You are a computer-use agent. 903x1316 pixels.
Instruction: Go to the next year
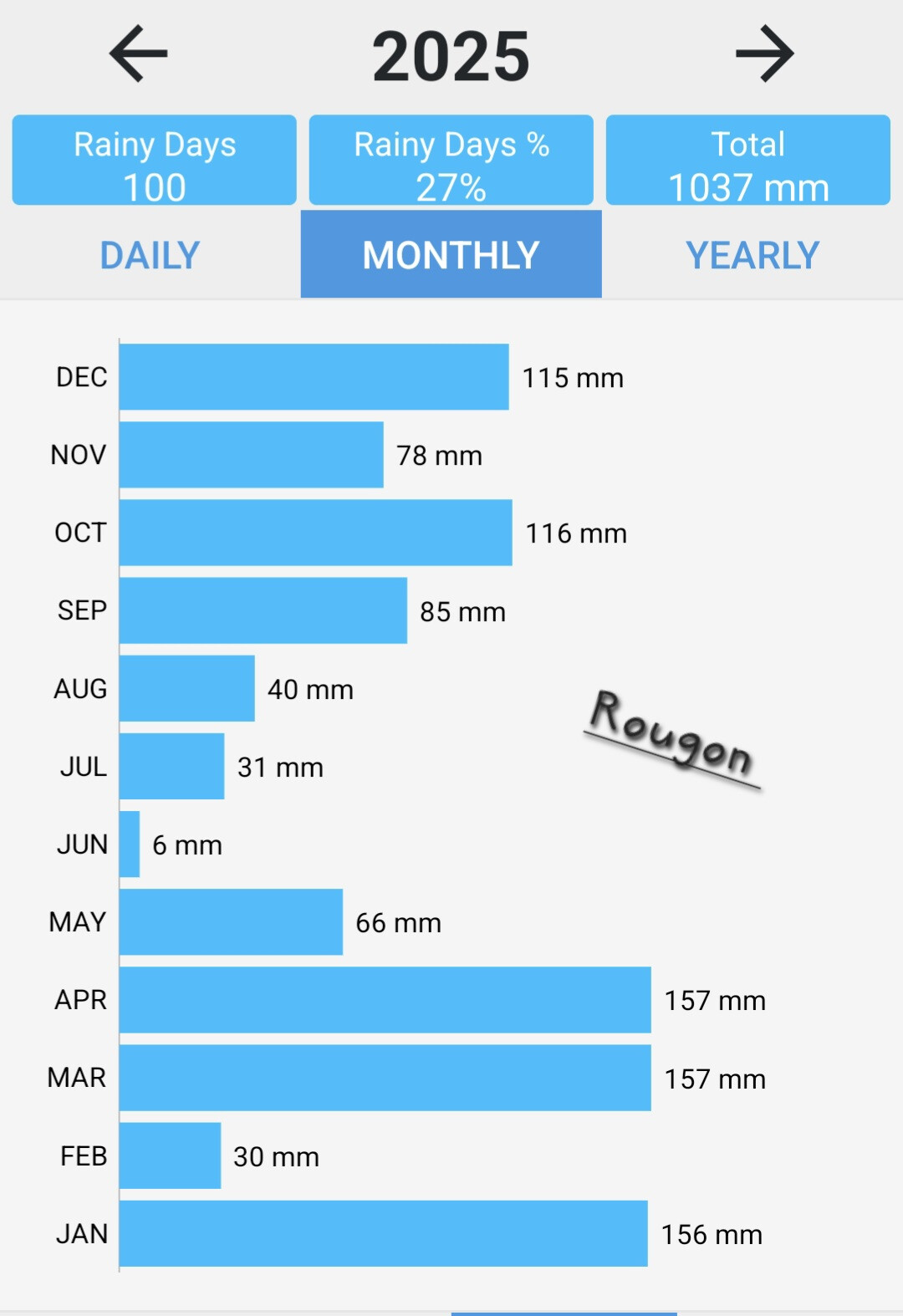(x=764, y=54)
